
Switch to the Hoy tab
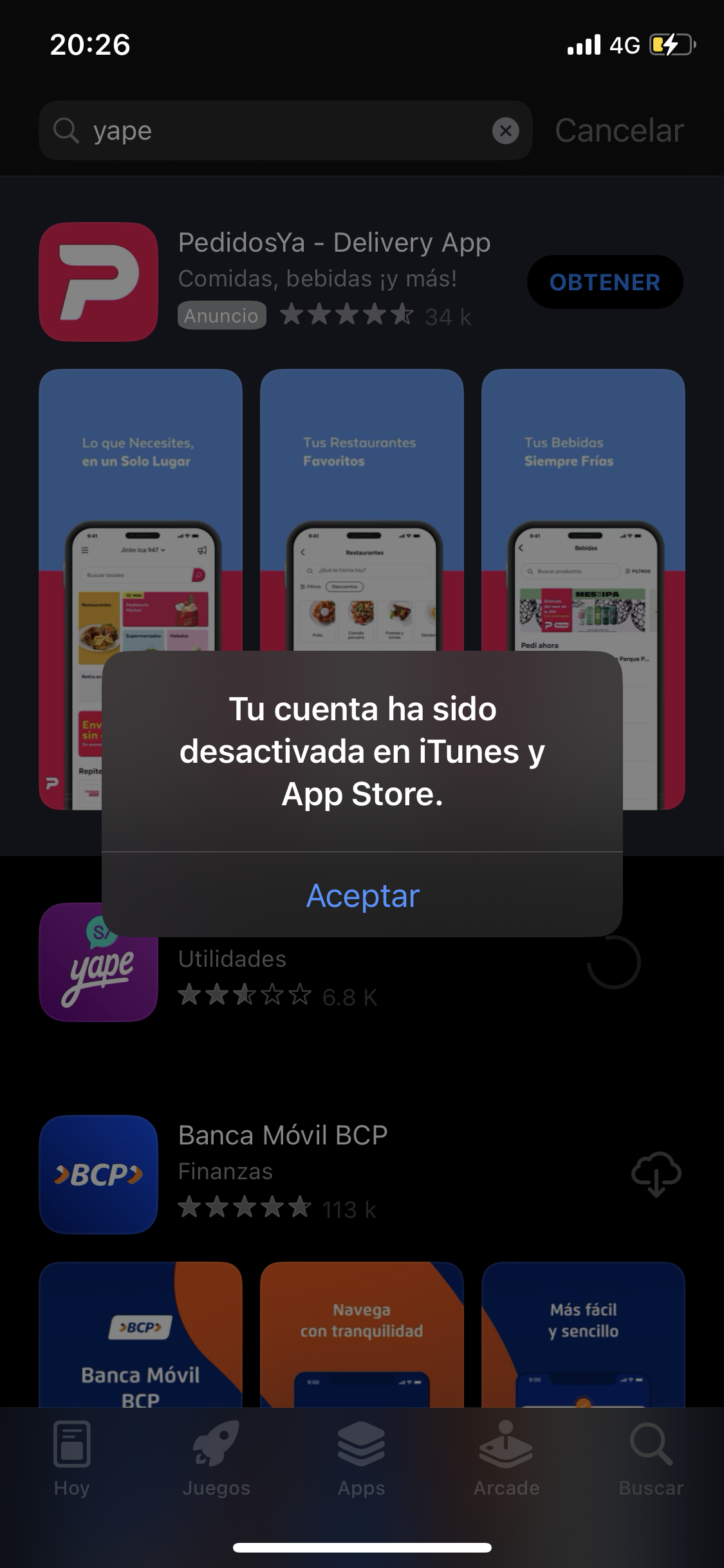[x=71, y=1460]
